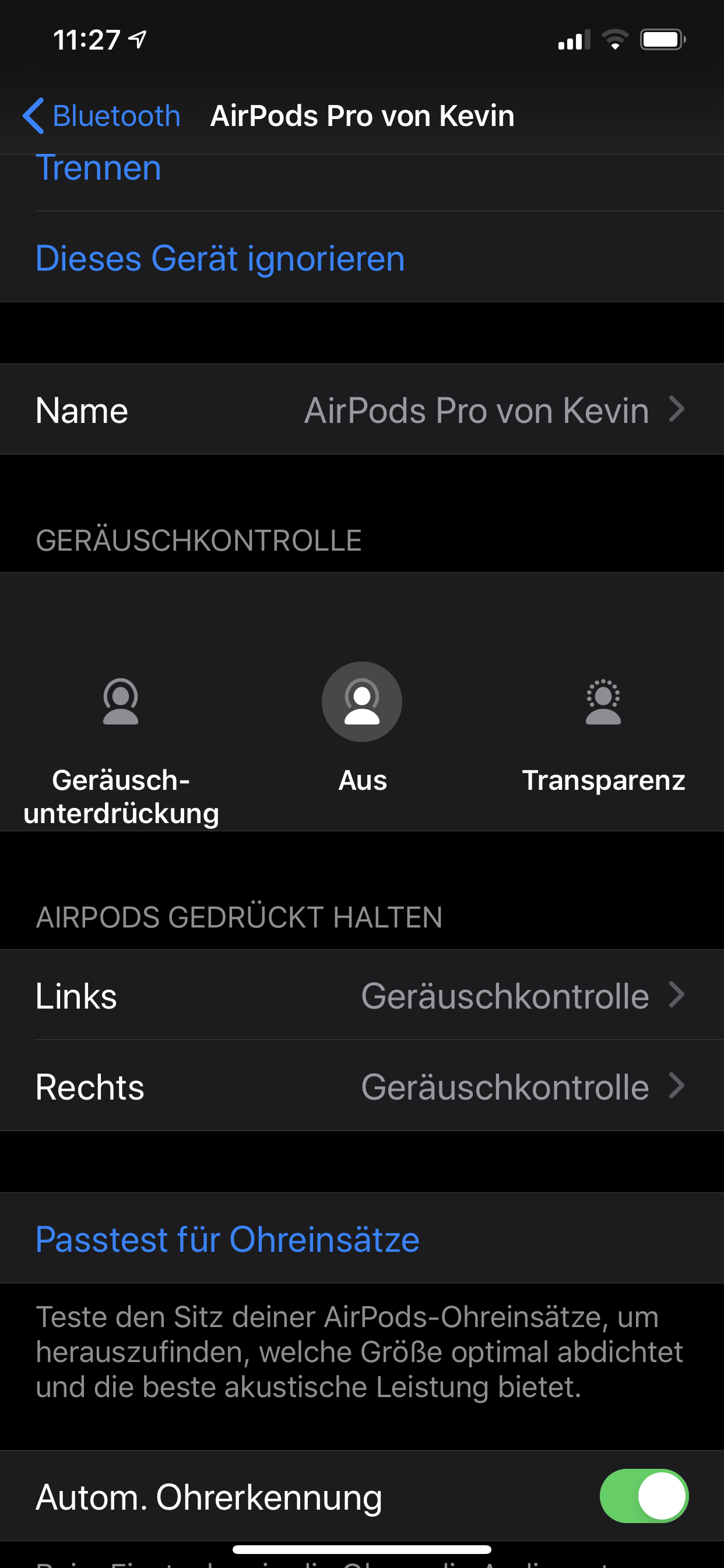Open the Name row to rename AirPods

point(362,409)
